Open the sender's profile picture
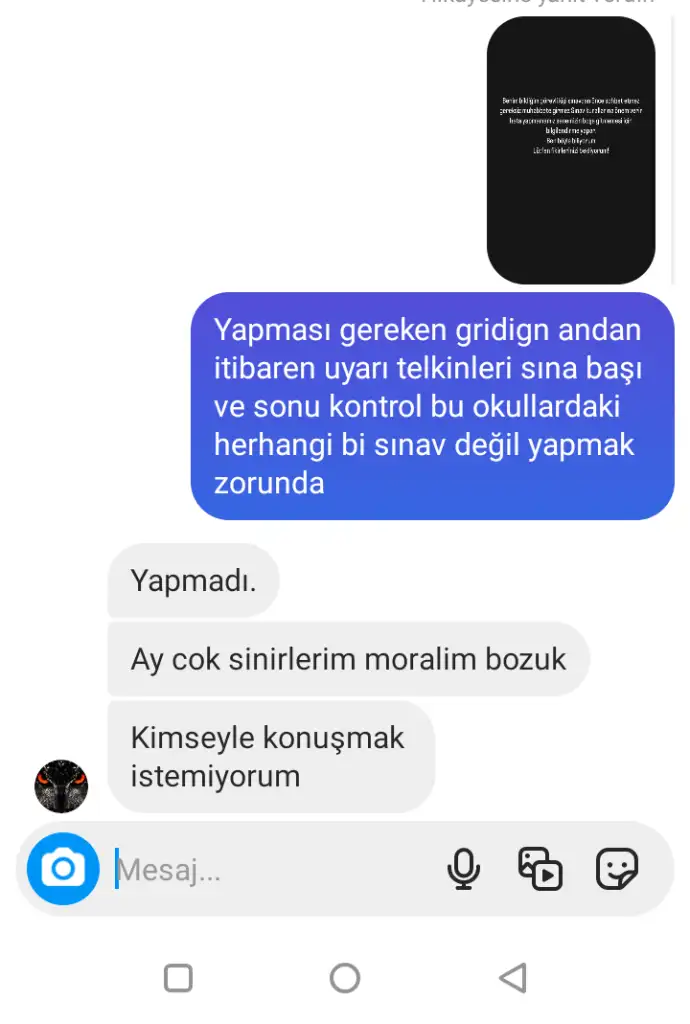Screen dimensions: 690x1024 (62, 785)
